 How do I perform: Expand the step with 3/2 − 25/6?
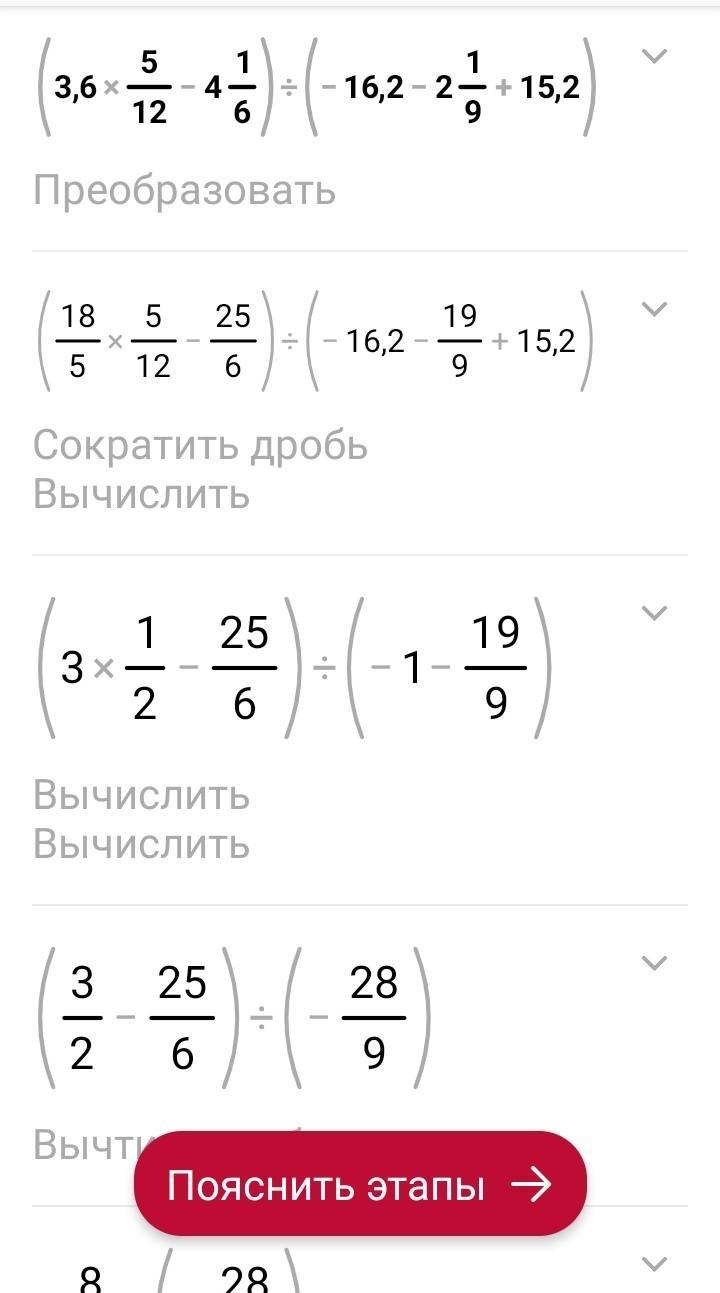[x=654, y=963]
